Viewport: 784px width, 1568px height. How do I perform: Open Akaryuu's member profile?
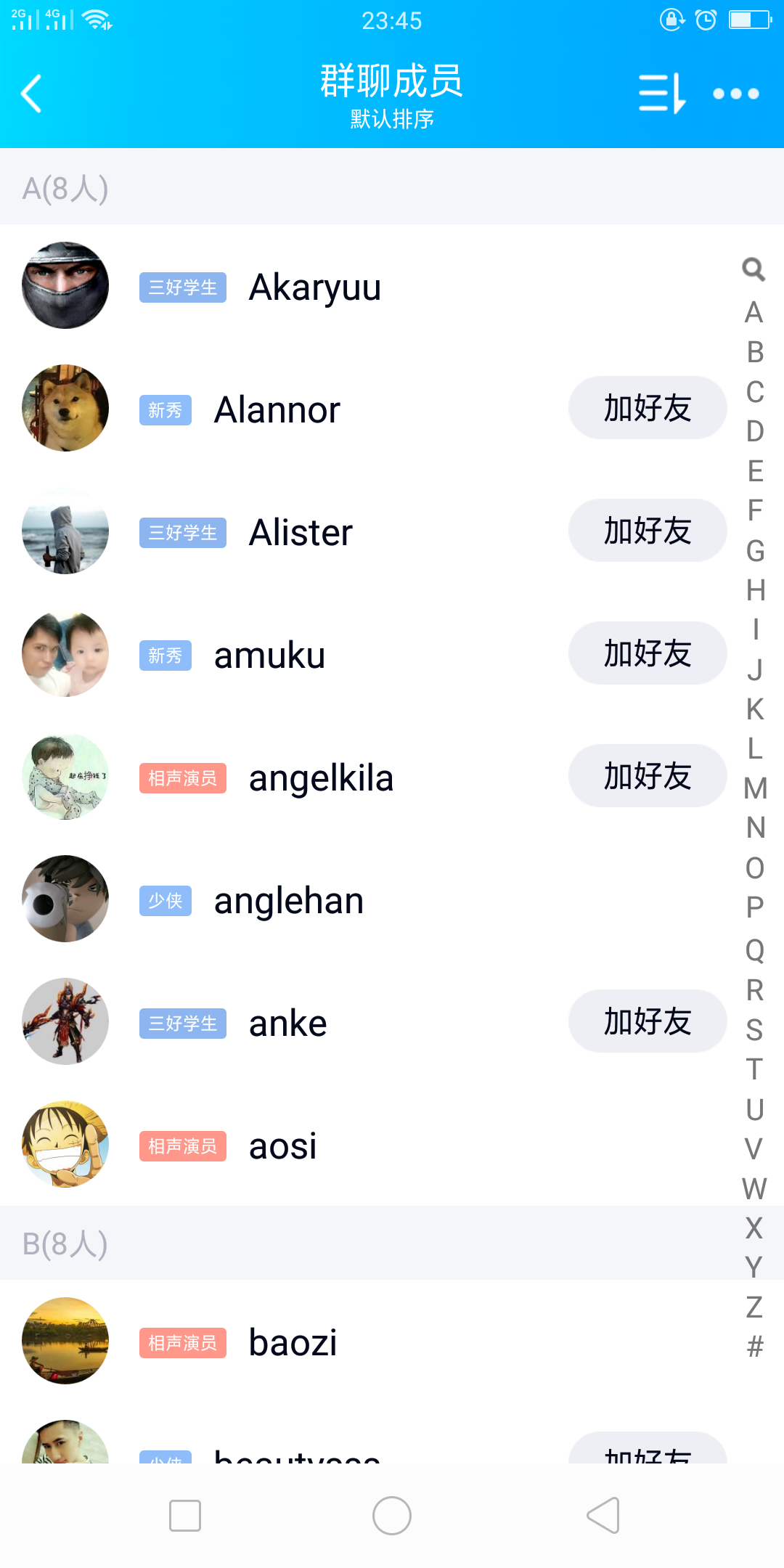point(314,287)
